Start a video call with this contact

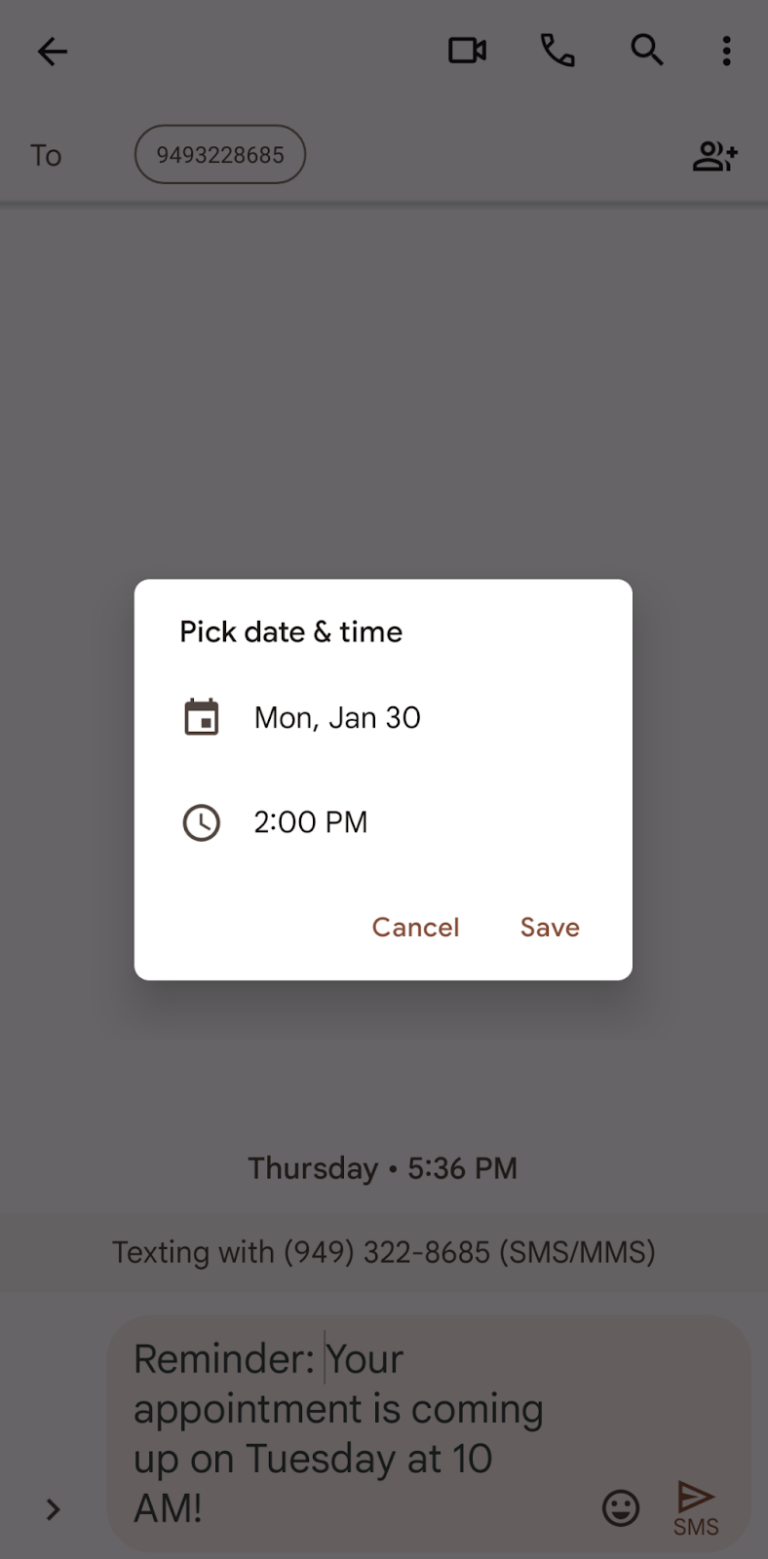click(x=466, y=50)
